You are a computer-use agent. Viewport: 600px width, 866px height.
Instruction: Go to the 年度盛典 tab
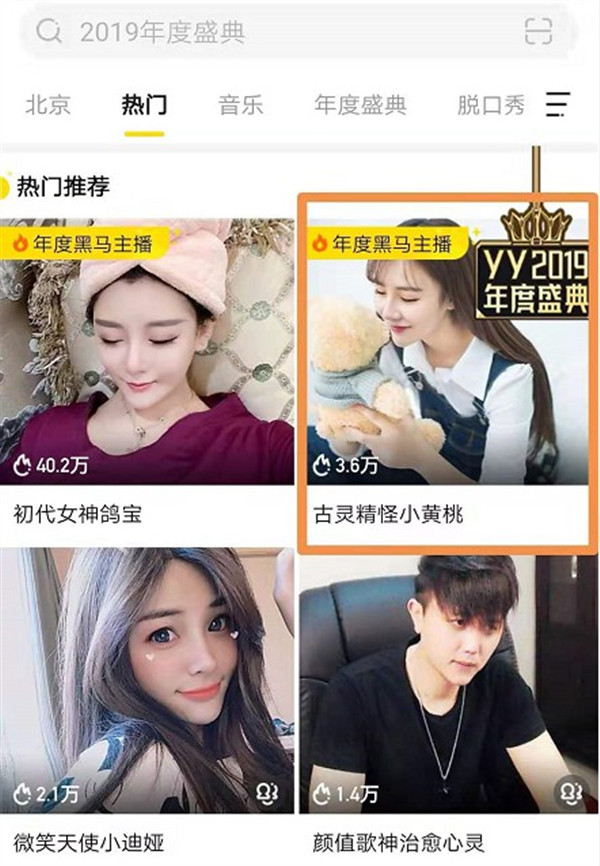click(360, 105)
